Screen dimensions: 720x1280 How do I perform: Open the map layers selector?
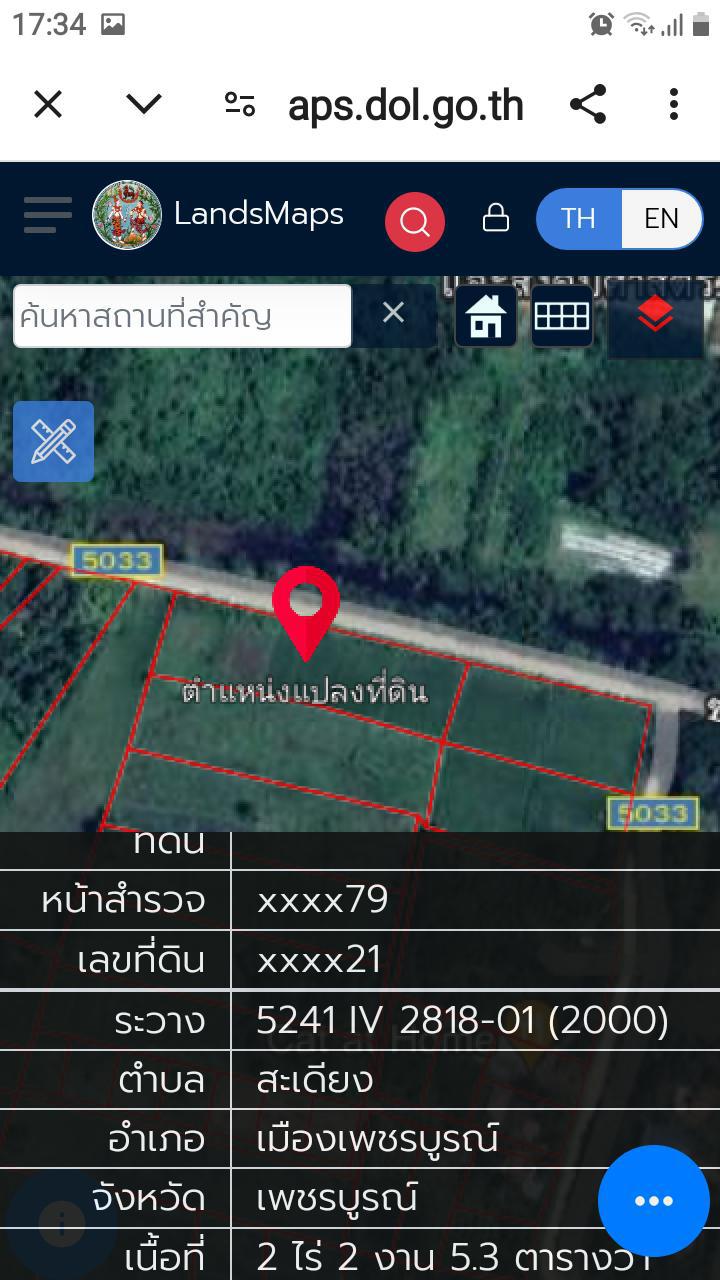click(x=655, y=317)
